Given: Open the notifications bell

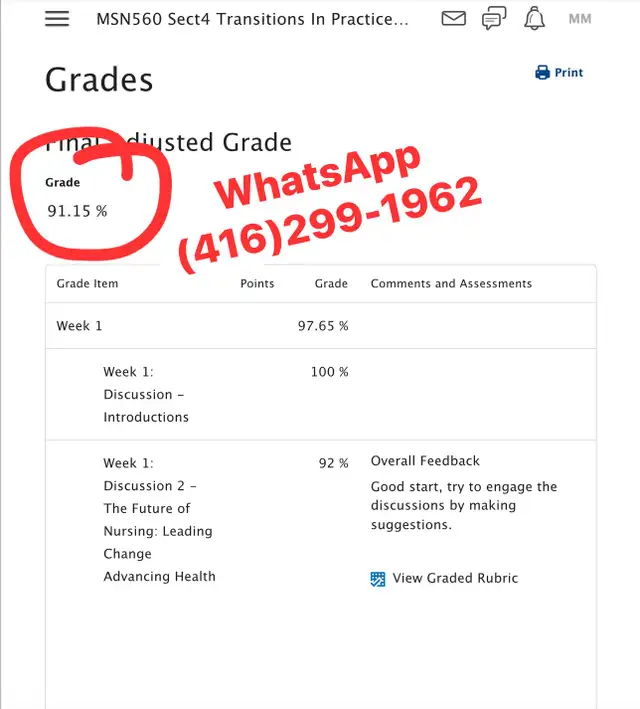Looking at the screenshot, I should pos(535,19).
